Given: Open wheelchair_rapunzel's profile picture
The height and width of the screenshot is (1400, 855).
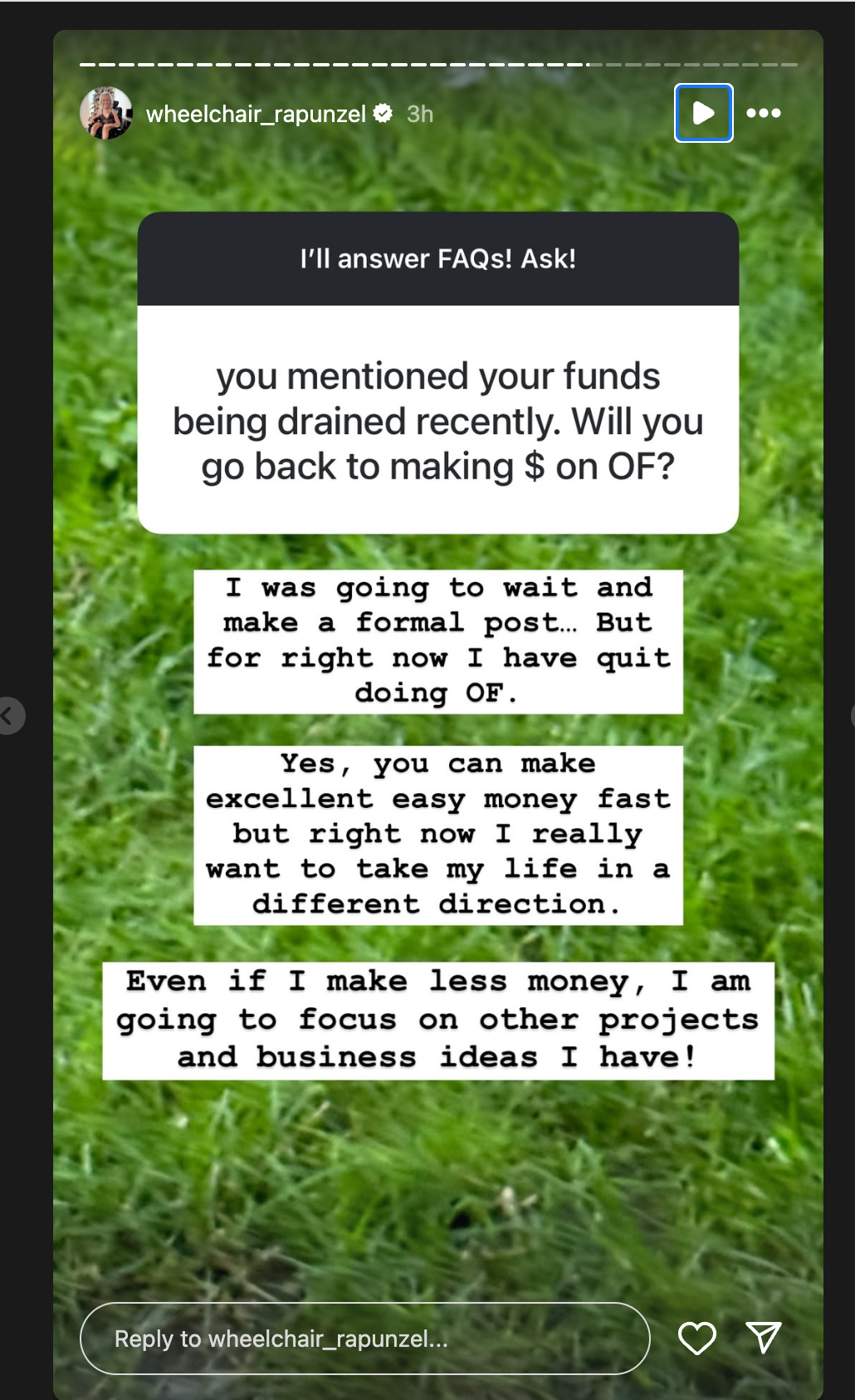Looking at the screenshot, I should 106,113.
